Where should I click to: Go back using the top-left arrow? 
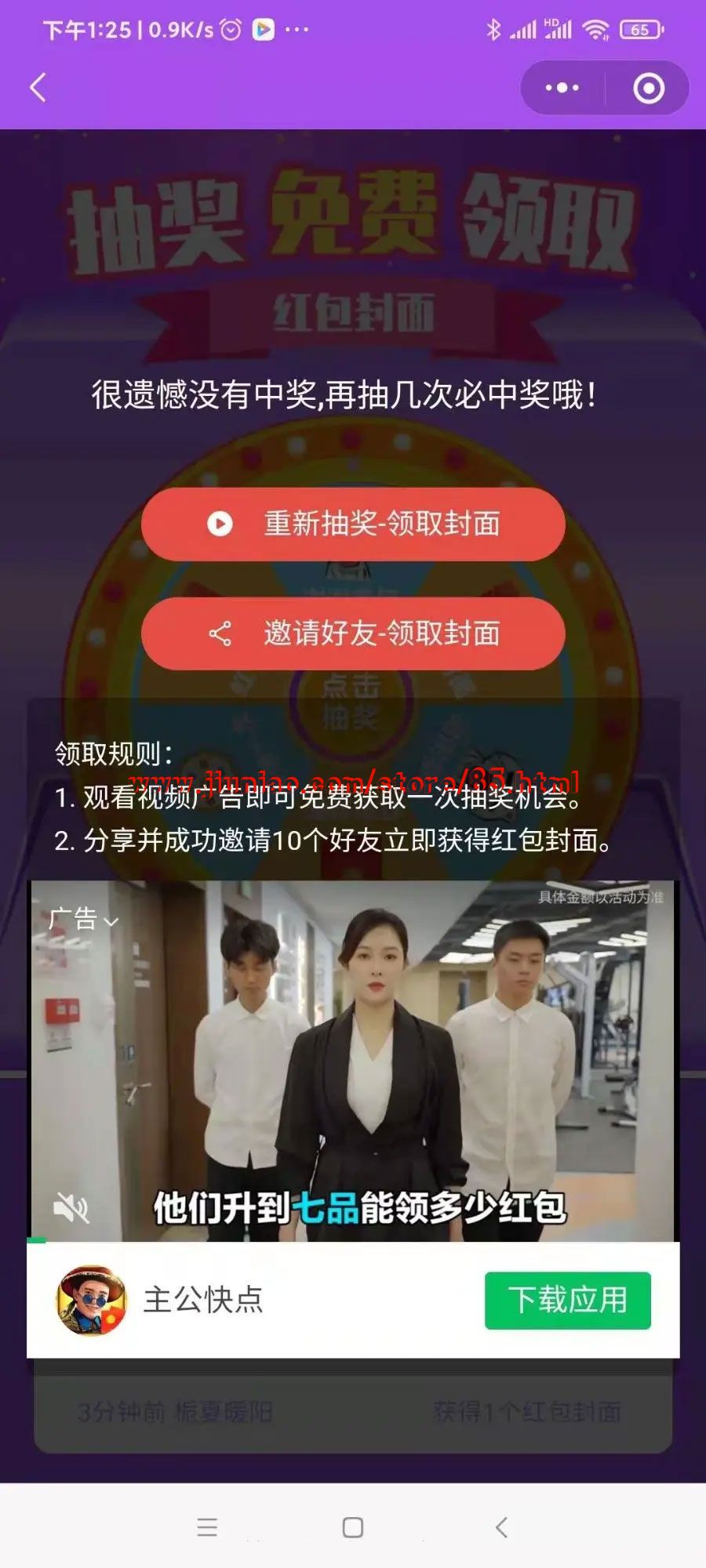click(x=38, y=87)
